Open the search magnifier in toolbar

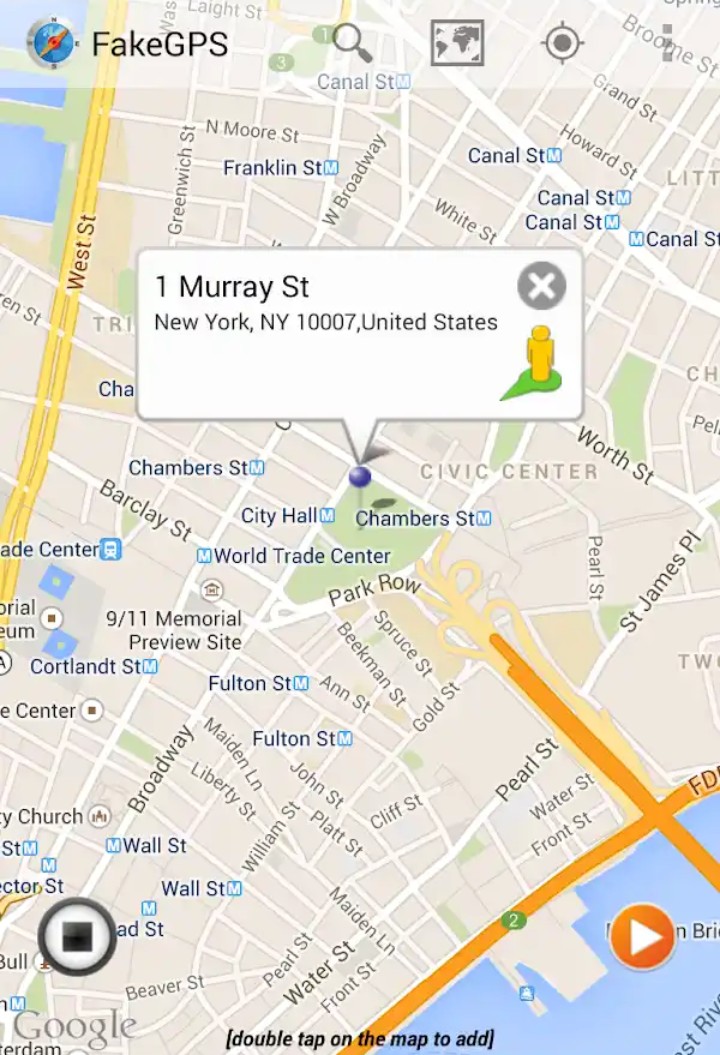(352, 42)
